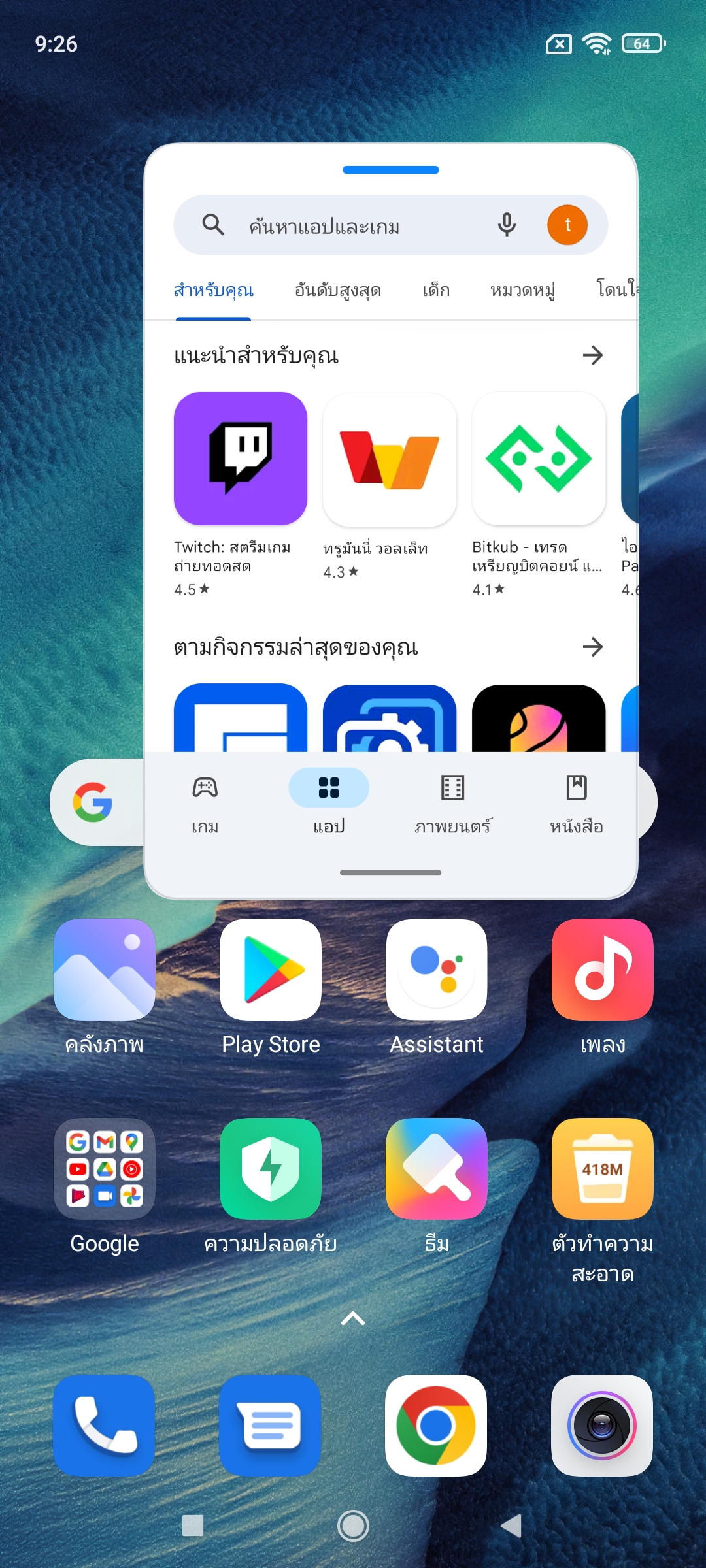This screenshot has width=706, height=1568.
Task: Switch to the อันดับสูงสุด tab
Action: click(x=337, y=290)
